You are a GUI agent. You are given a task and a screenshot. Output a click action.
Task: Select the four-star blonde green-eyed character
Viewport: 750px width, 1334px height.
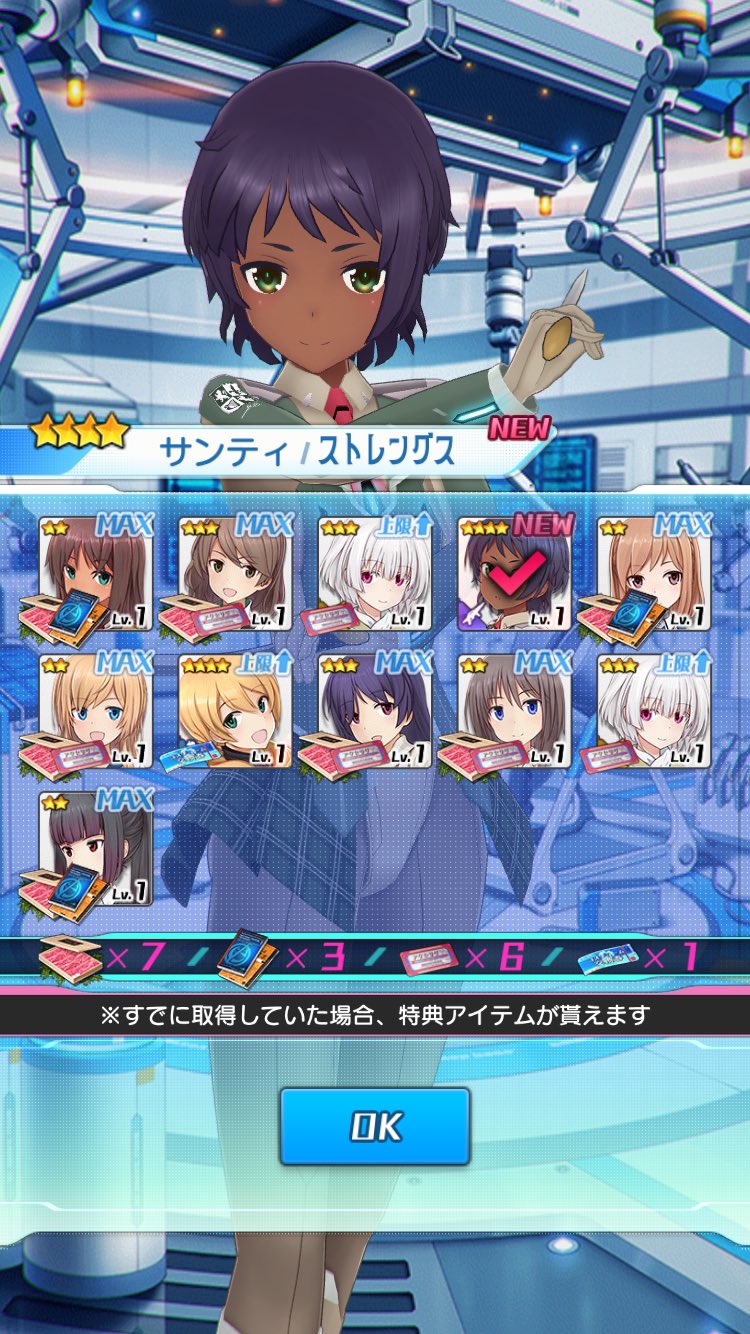[x=235, y=710]
